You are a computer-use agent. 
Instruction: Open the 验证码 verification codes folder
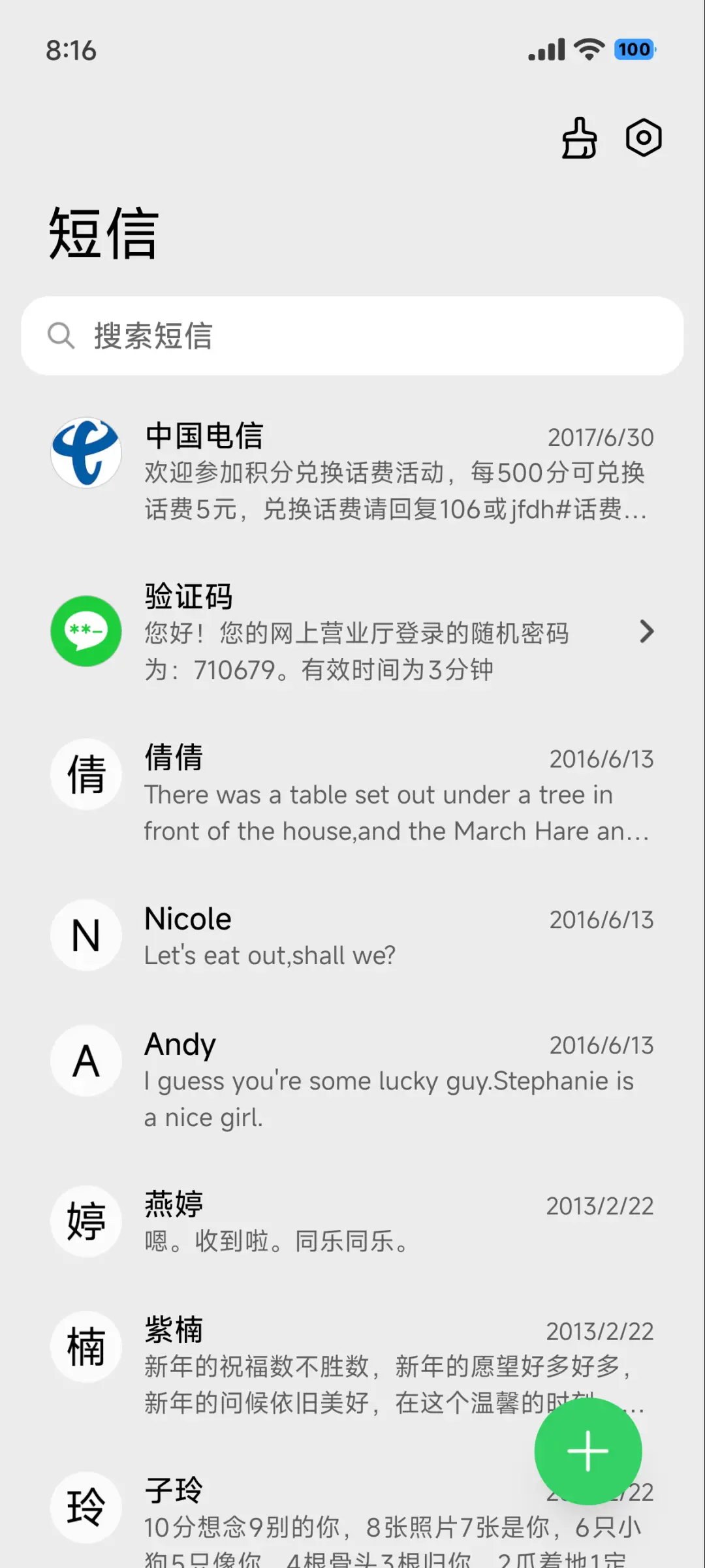coord(352,632)
